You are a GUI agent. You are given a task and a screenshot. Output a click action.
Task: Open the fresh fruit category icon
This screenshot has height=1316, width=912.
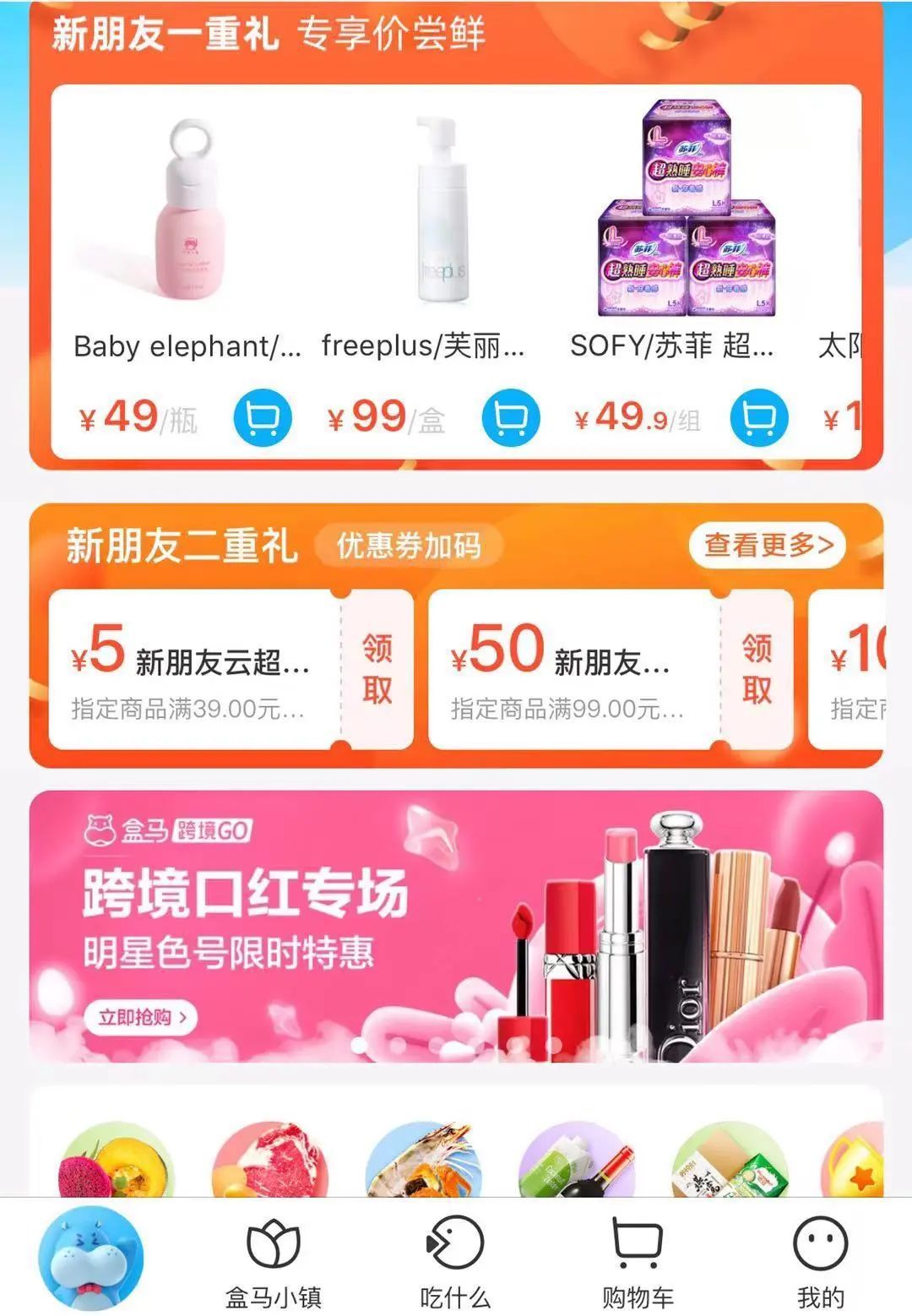point(116,1161)
